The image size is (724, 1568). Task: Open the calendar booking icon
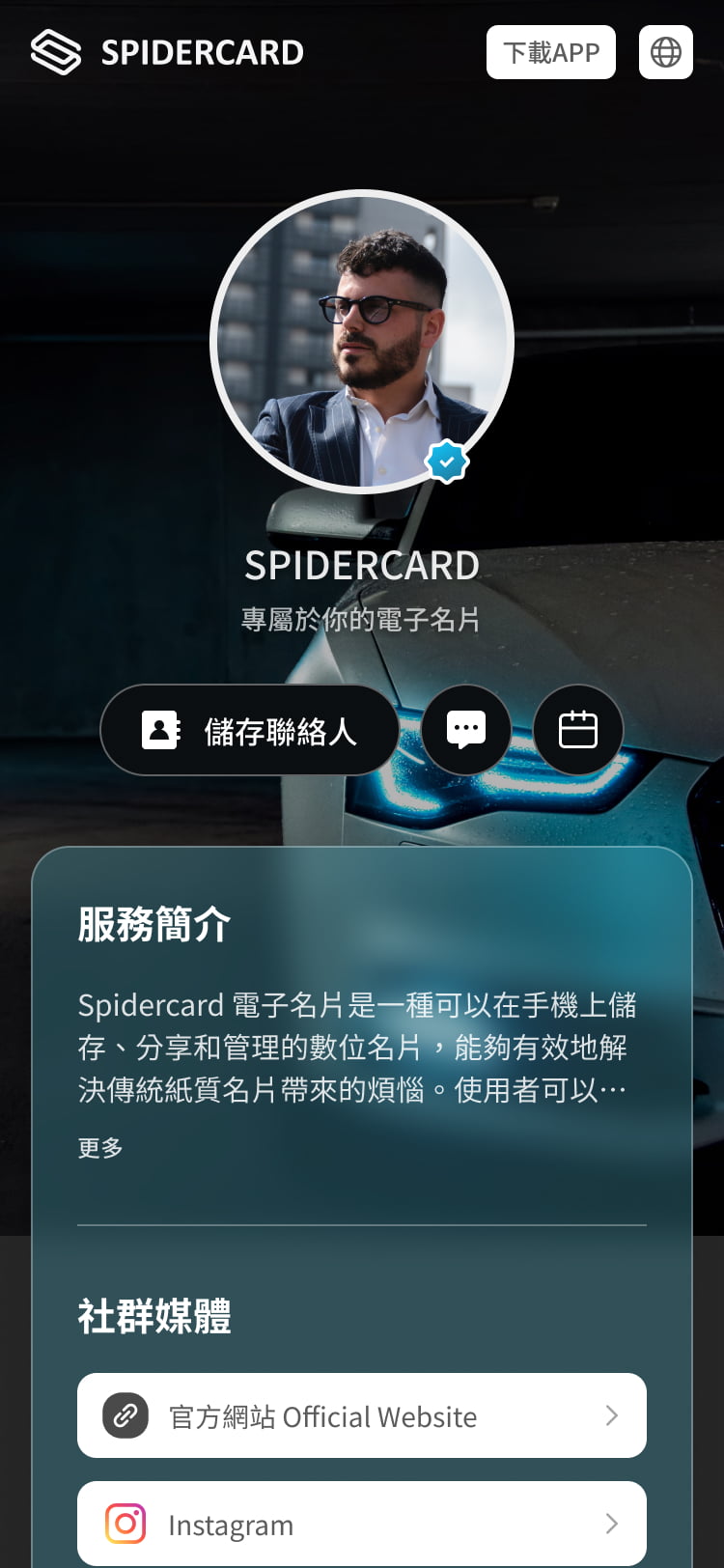(577, 730)
